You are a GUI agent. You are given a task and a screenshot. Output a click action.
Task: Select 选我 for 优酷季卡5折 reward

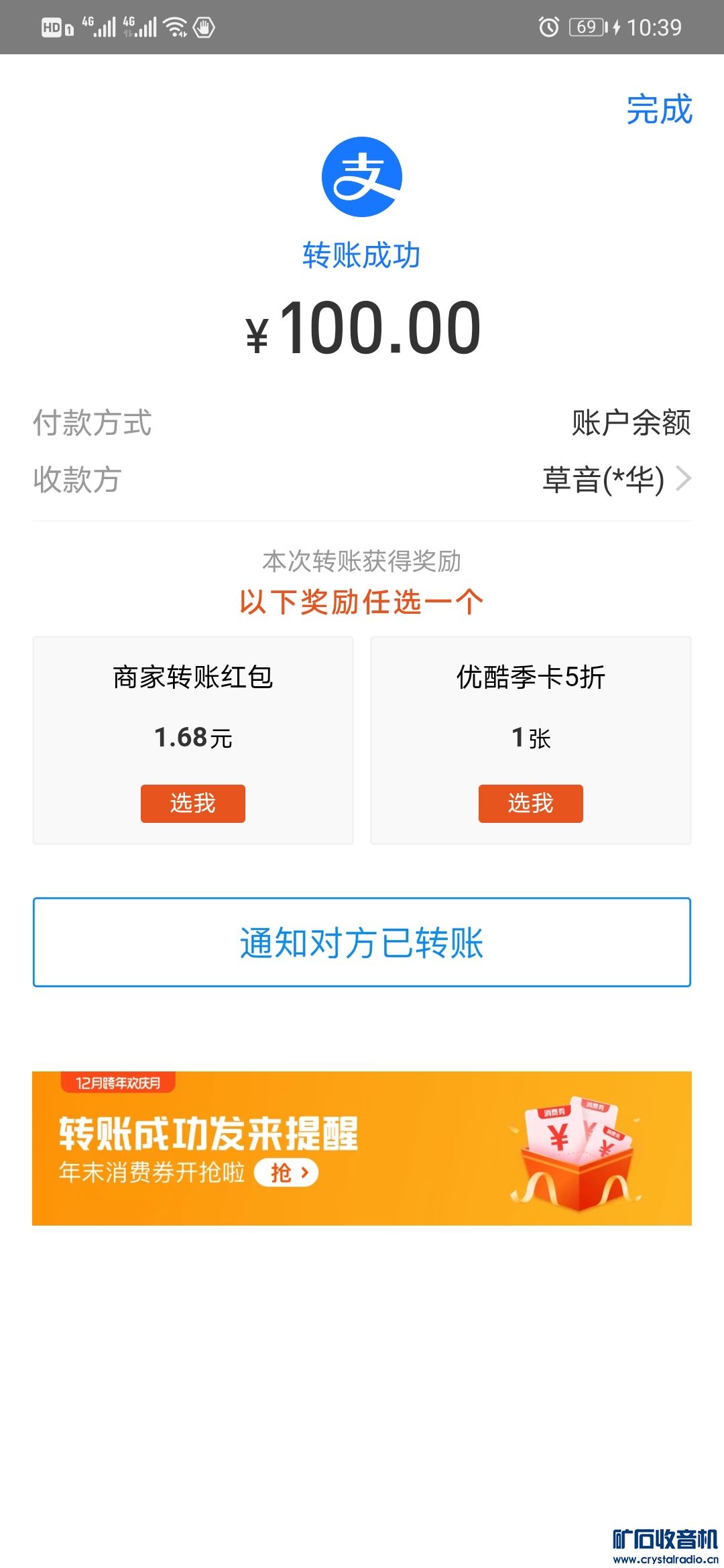click(x=530, y=803)
